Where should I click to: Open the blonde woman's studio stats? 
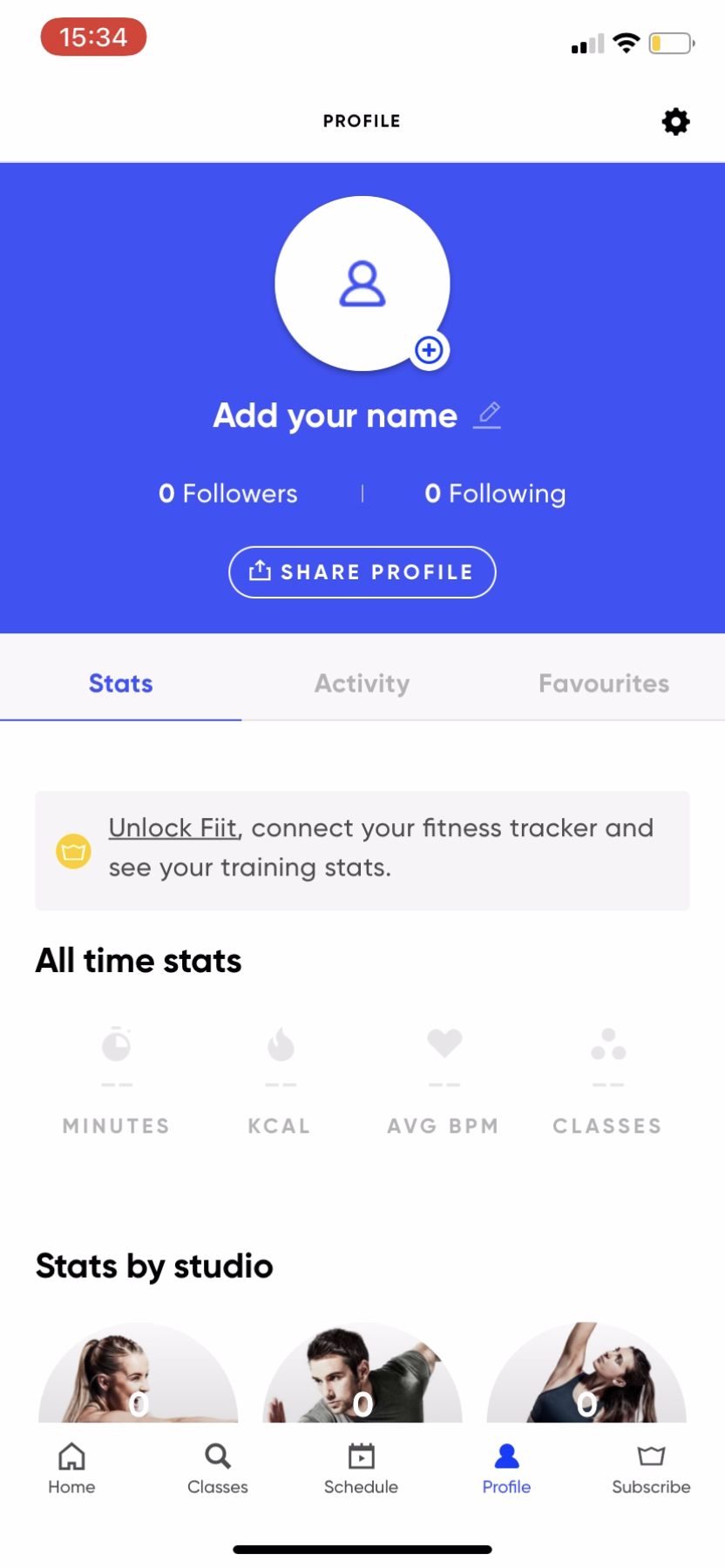tap(138, 1376)
